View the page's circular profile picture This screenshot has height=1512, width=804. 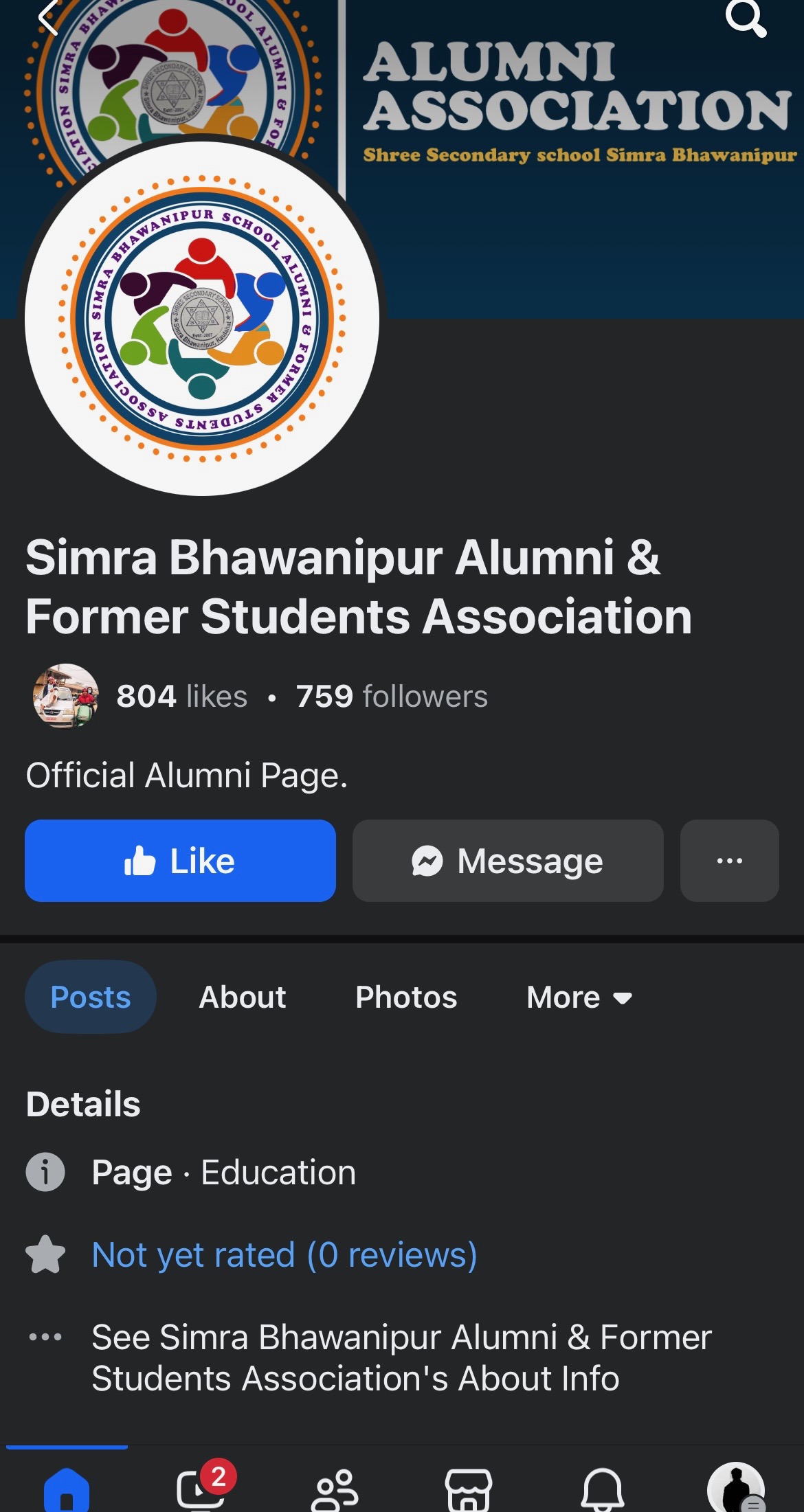pos(202,318)
